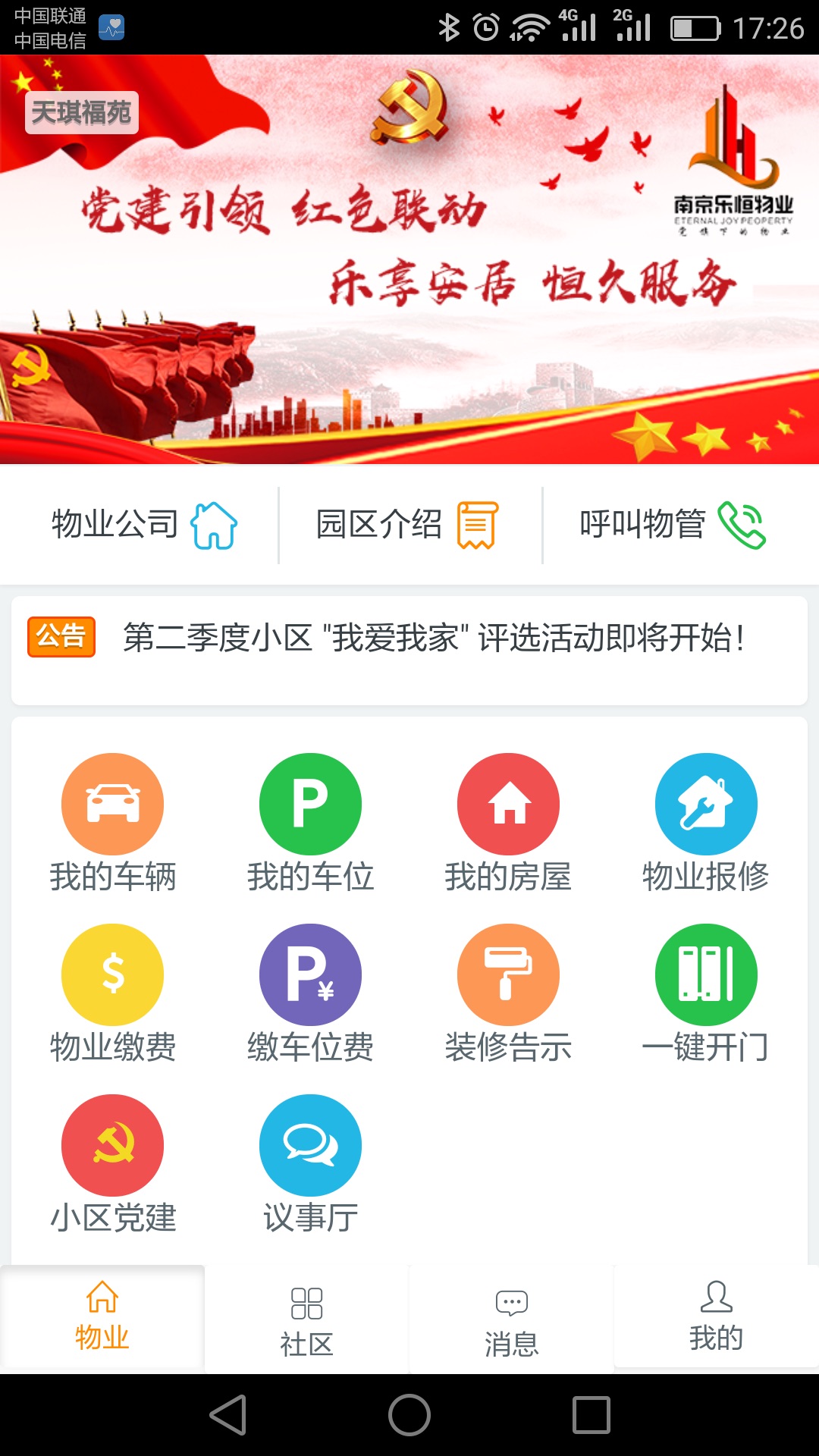Read the 公告 announcement about 我爱我家
This screenshot has width=819, height=1456.
[432, 638]
